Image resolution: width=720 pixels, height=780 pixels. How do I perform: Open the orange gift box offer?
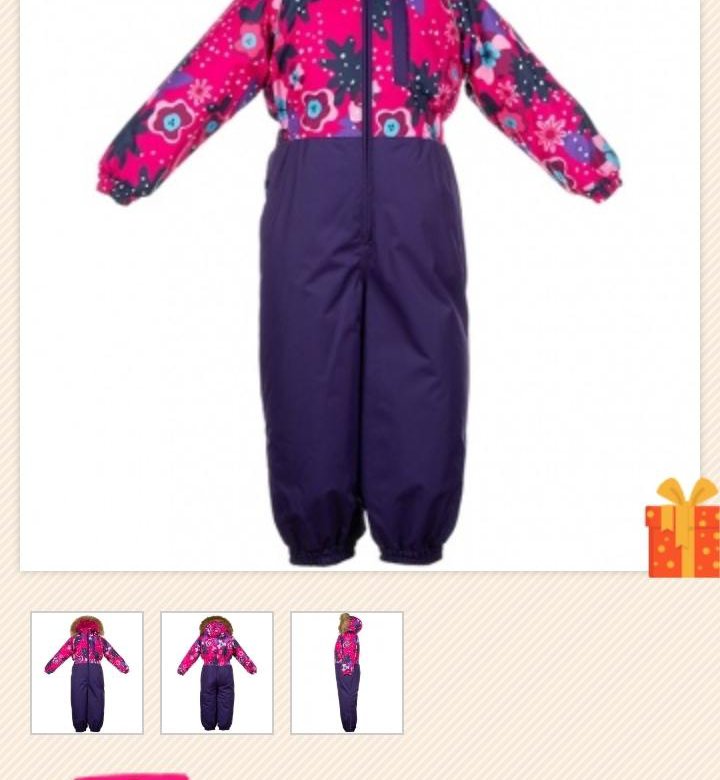pyautogui.click(x=684, y=530)
